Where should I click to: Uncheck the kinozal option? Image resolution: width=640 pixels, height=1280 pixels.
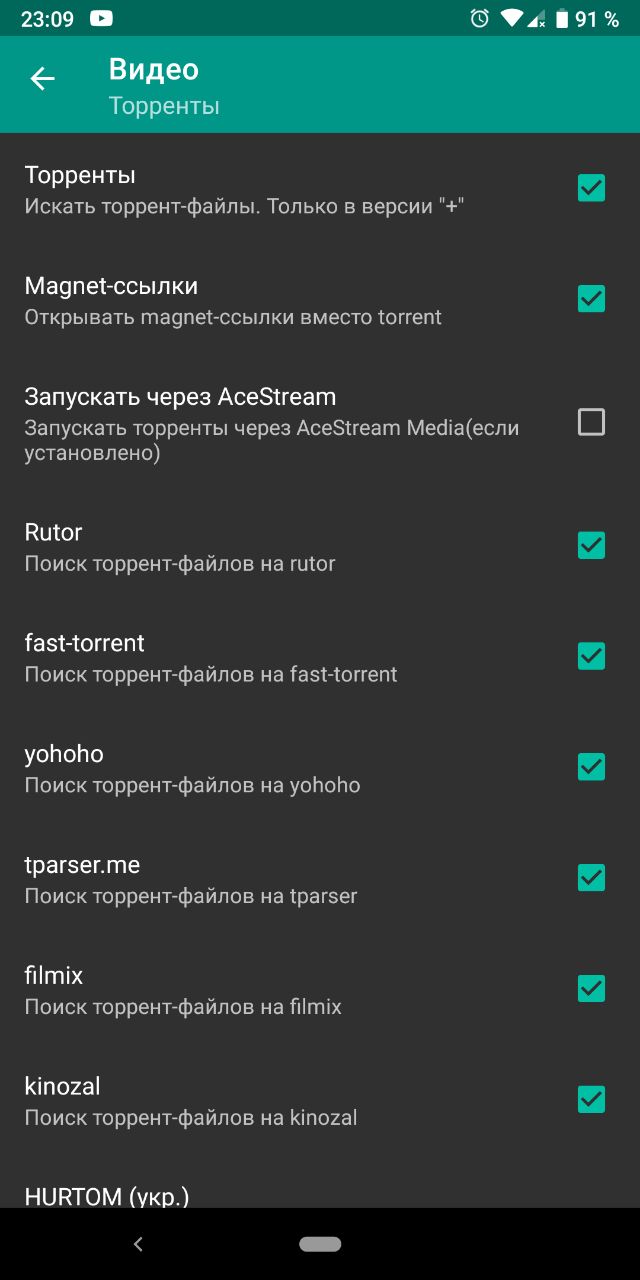[591, 1100]
